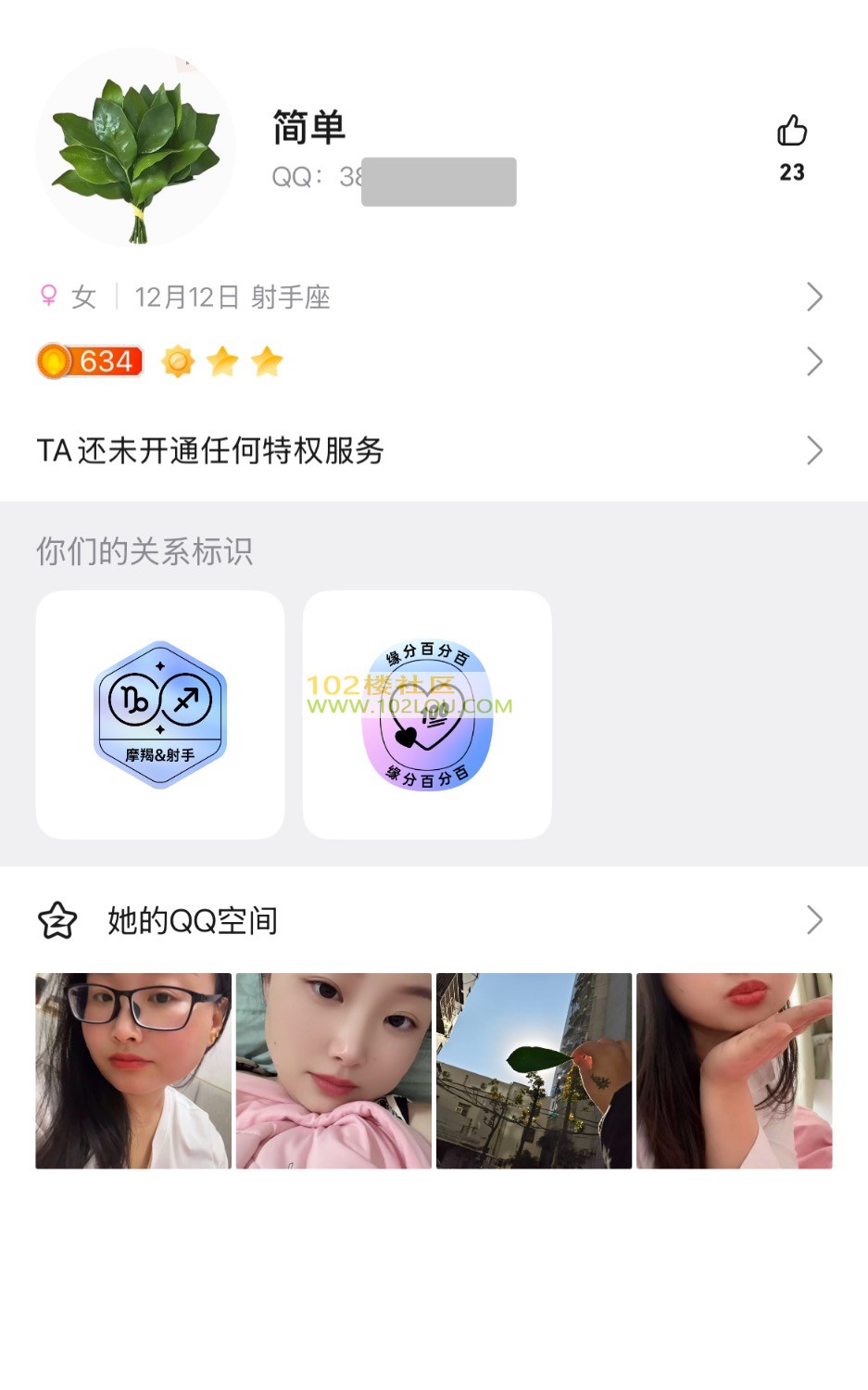Open TA还未开通任何特权服务 row
Screen dimensions: 868x1390
(x=431, y=450)
